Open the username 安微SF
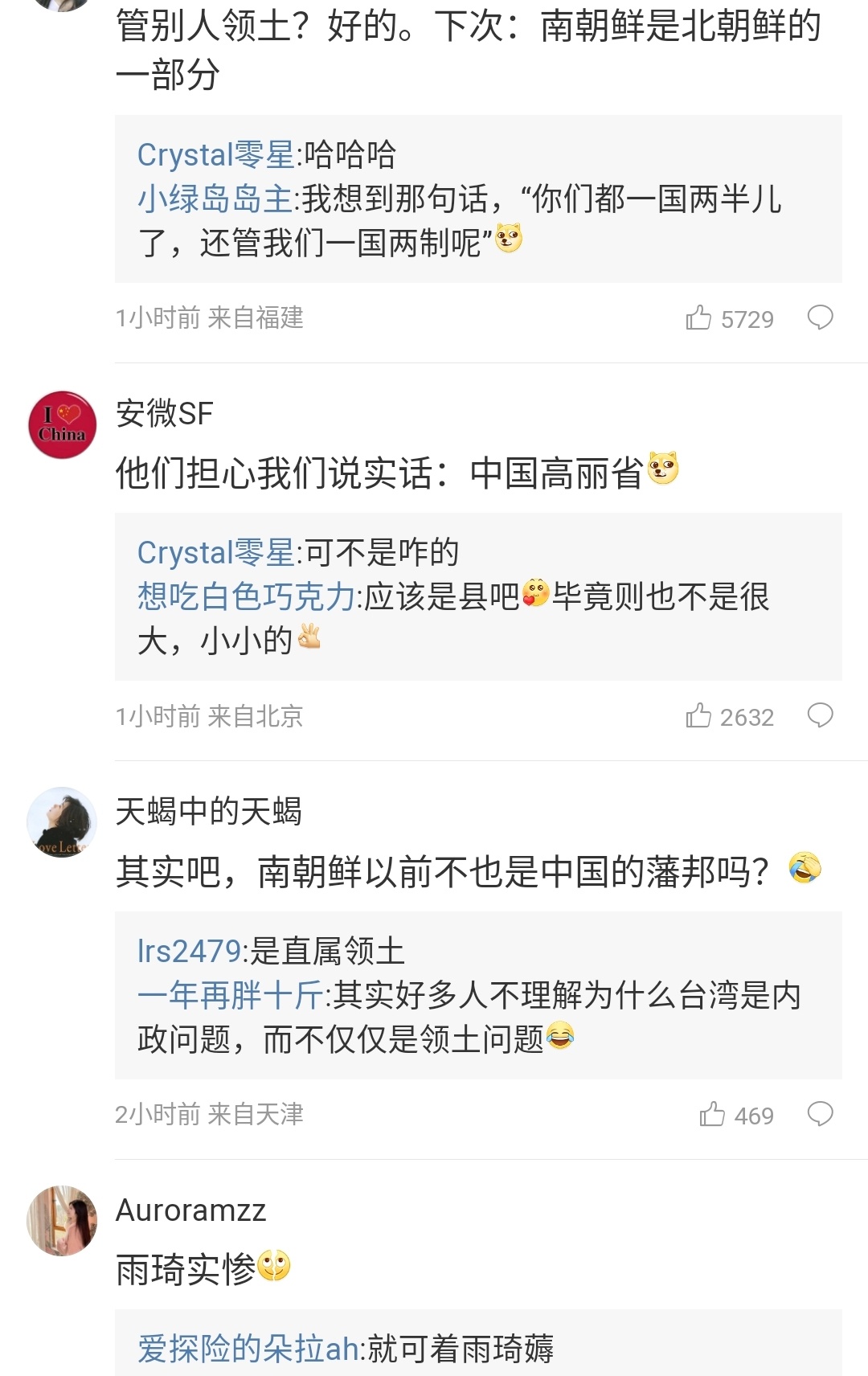 (165, 413)
